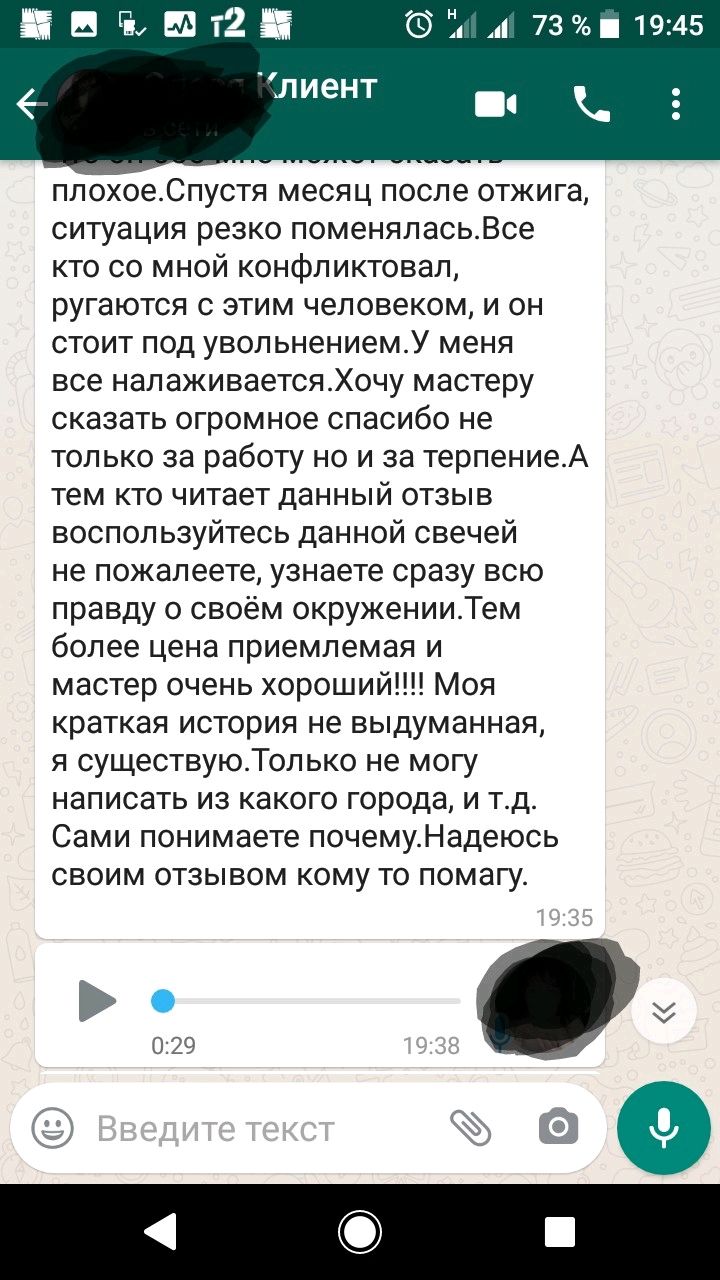
Task: Go to the Android home screen
Action: (x=359, y=1232)
